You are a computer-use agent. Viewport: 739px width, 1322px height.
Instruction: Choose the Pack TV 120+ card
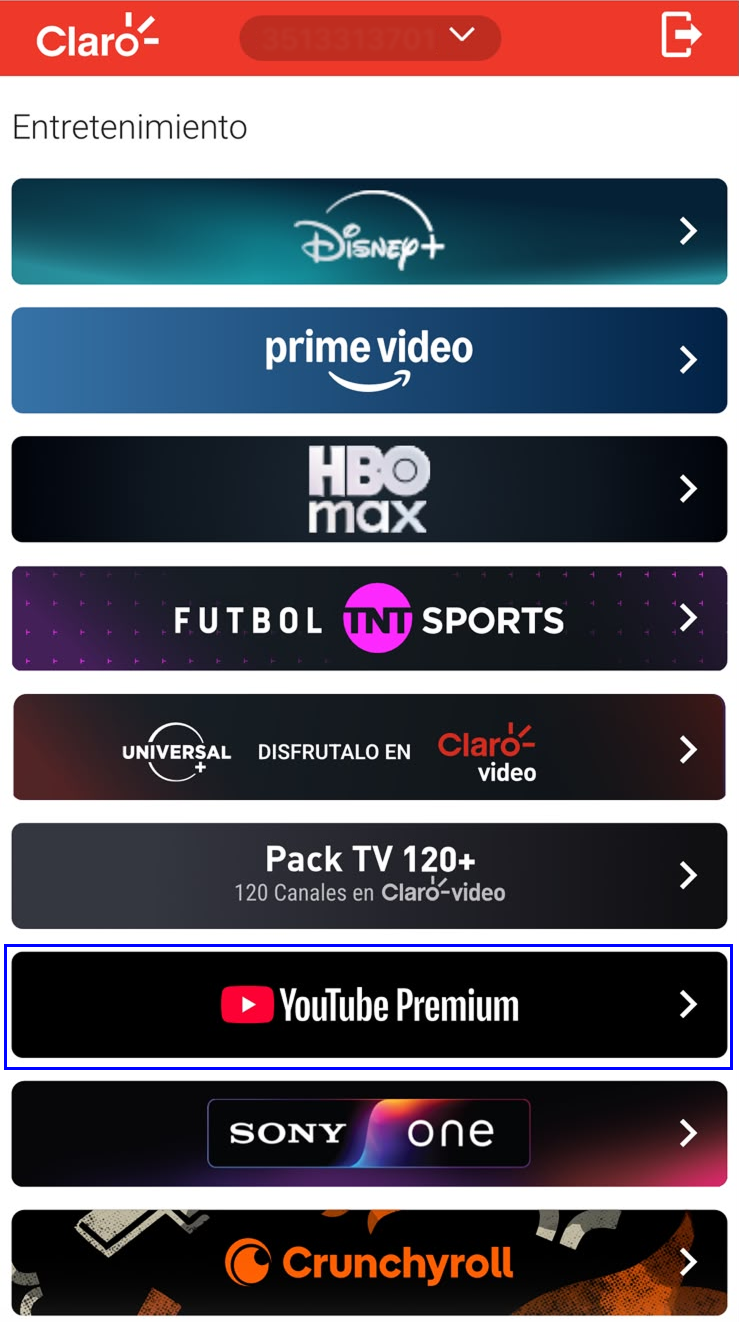click(369, 876)
